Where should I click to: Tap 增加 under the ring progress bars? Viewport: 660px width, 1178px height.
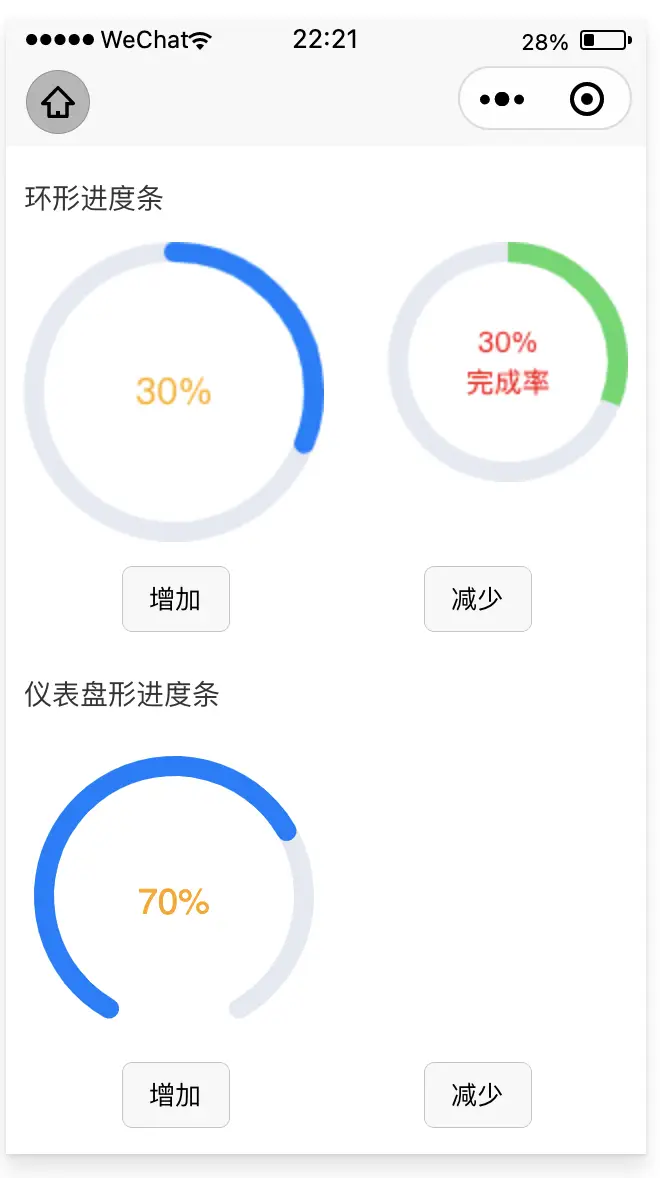pos(176,599)
